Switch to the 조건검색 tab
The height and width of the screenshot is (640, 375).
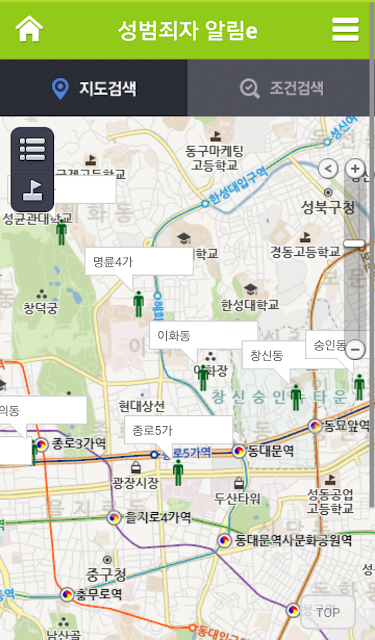click(281, 88)
